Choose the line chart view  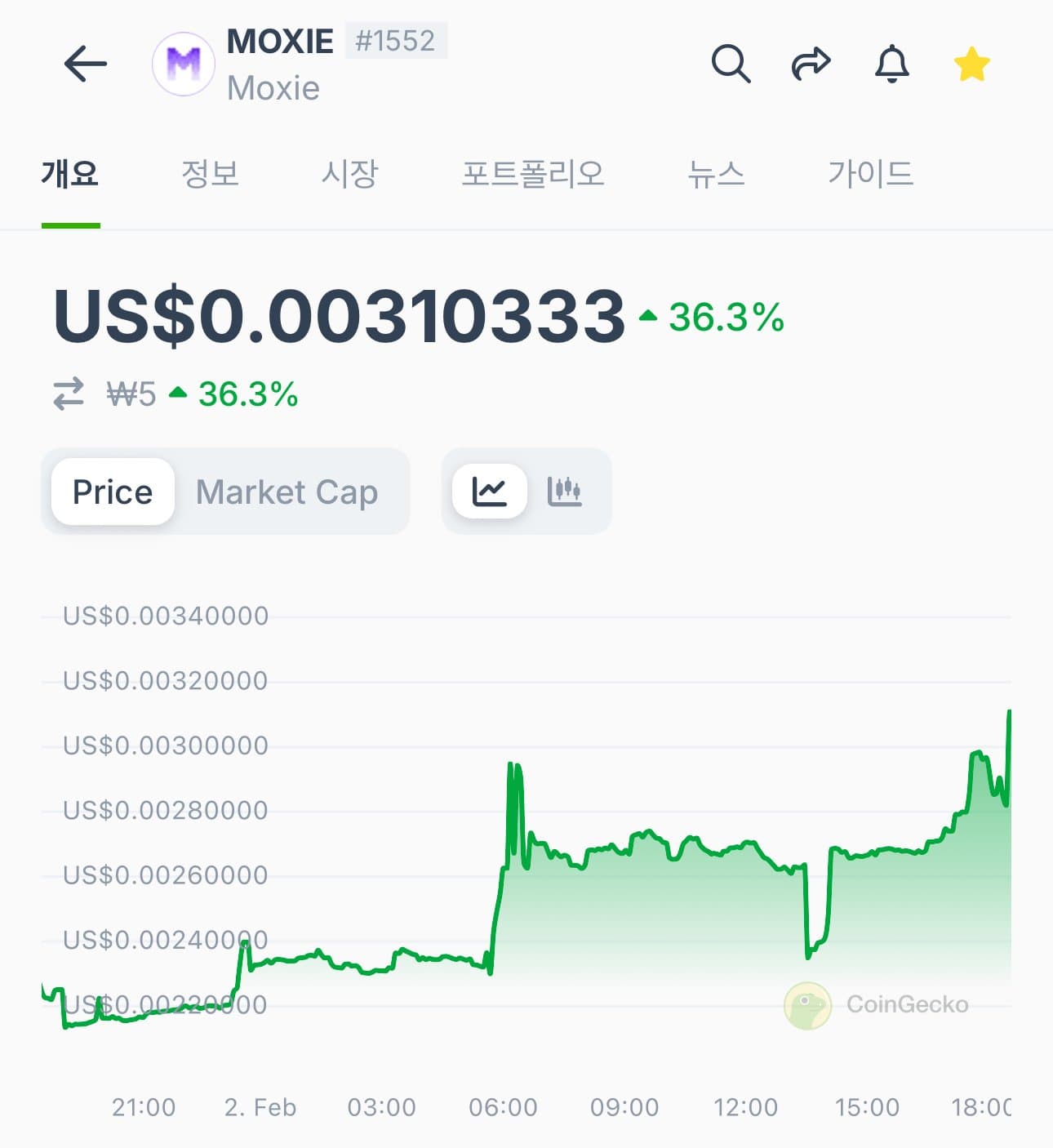point(489,491)
